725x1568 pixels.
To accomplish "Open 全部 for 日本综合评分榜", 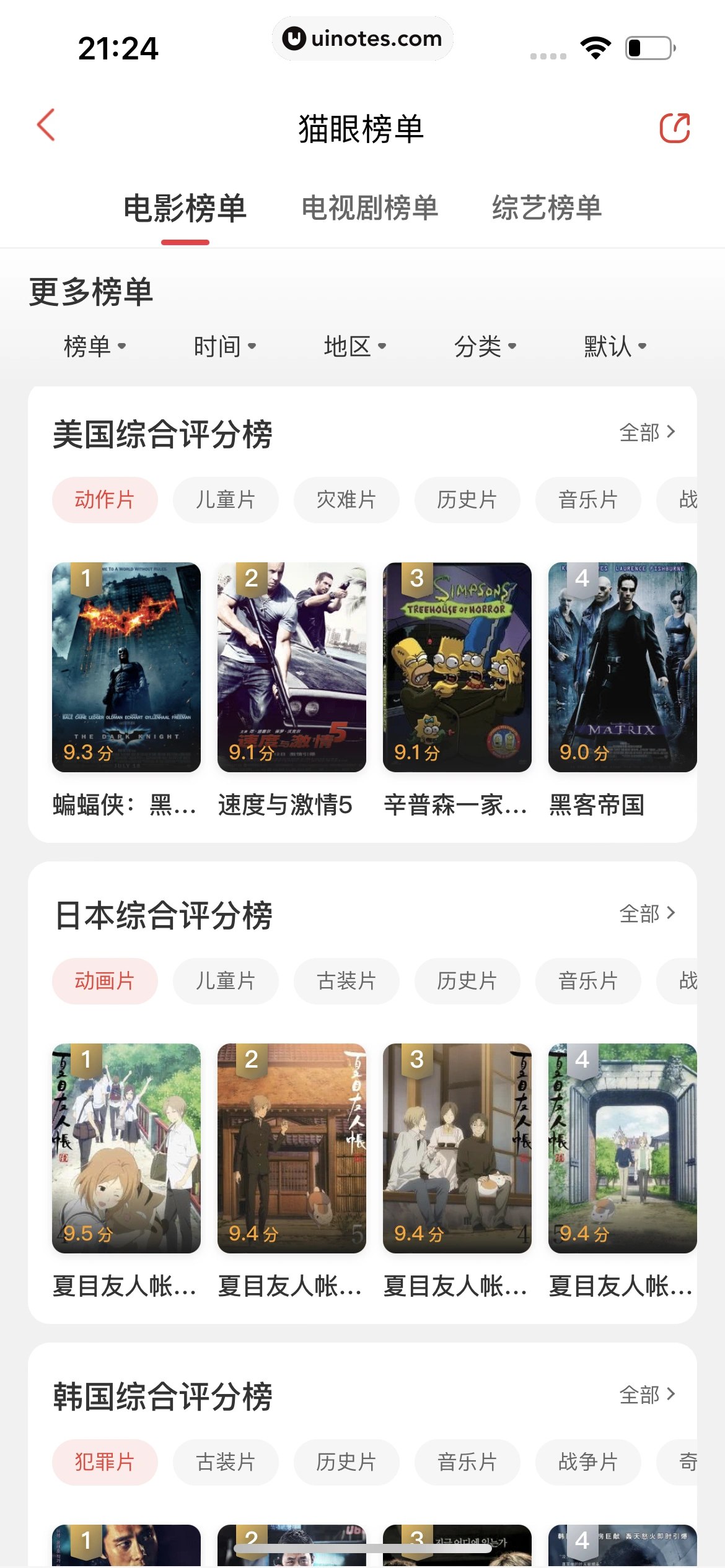I will [x=646, y=912].
